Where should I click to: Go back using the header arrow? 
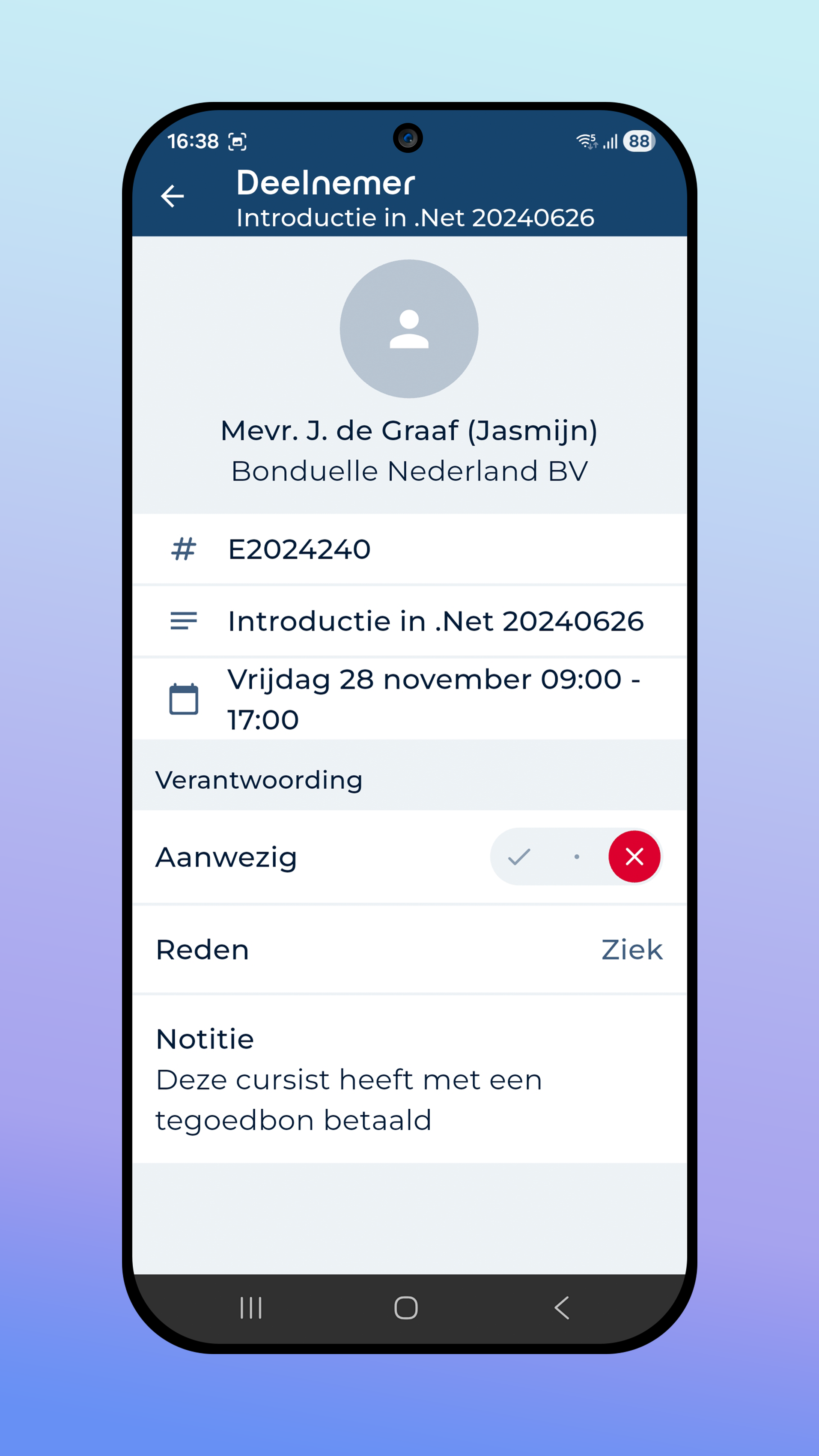pyautogui.click(x=173, y=196)
